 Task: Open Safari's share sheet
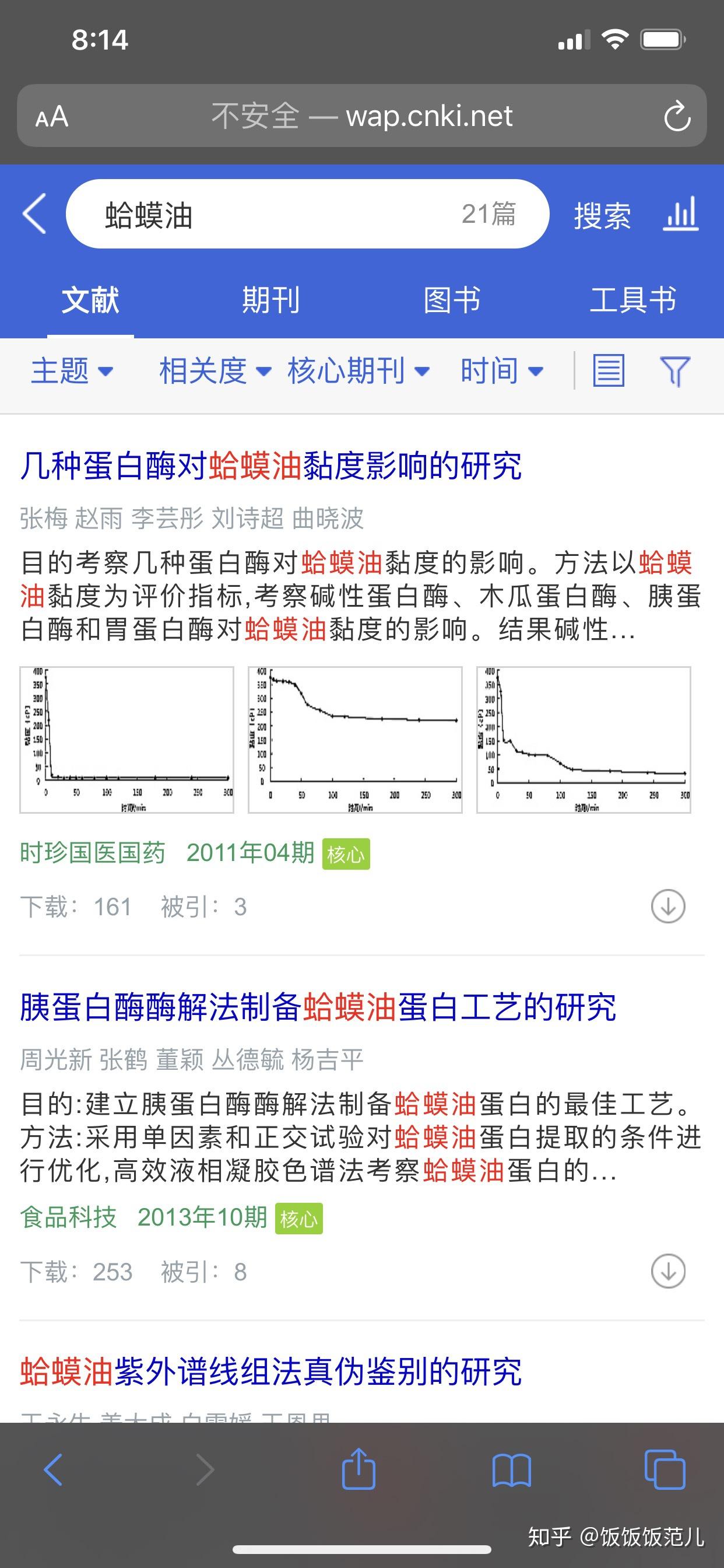click(x=359, y=1469)
